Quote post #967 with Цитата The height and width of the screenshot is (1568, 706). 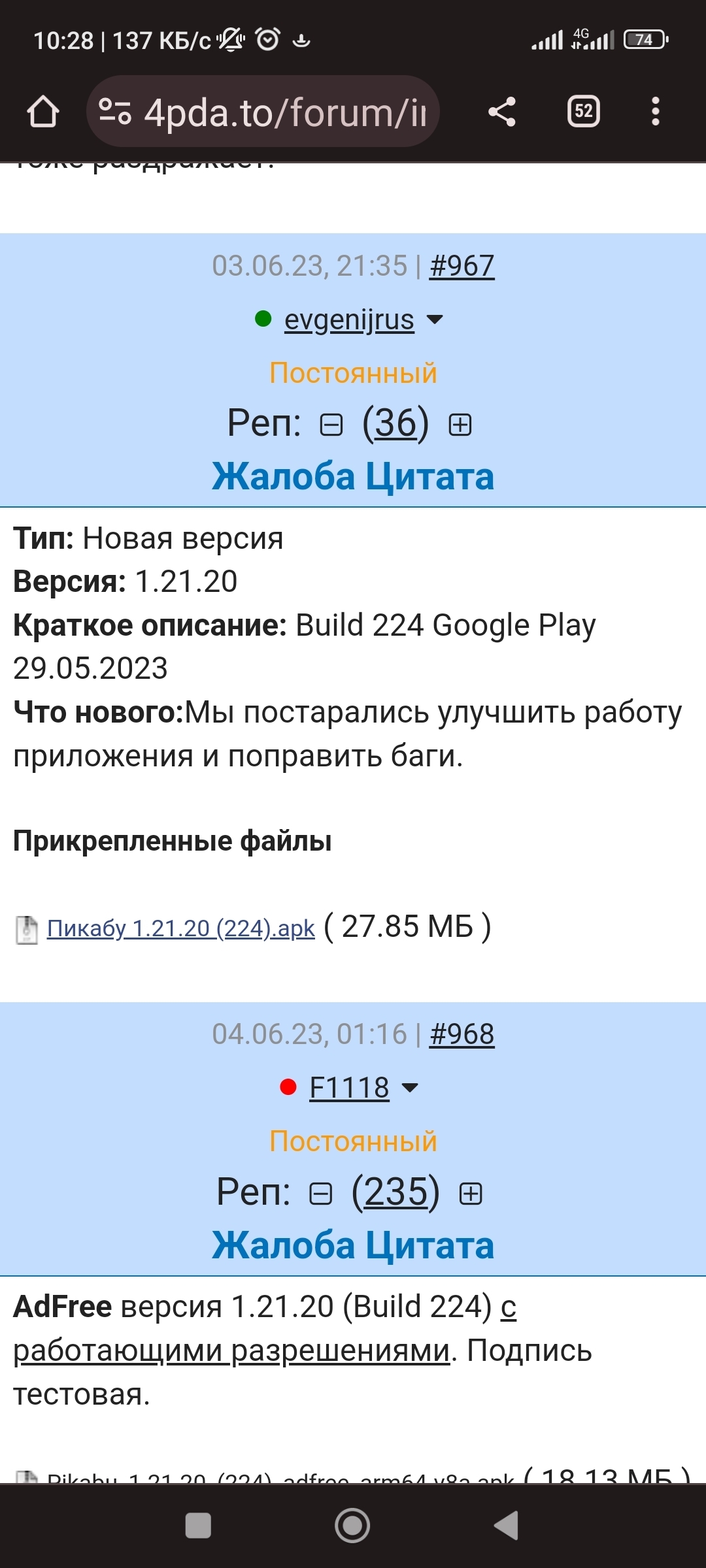coord(429,476)
